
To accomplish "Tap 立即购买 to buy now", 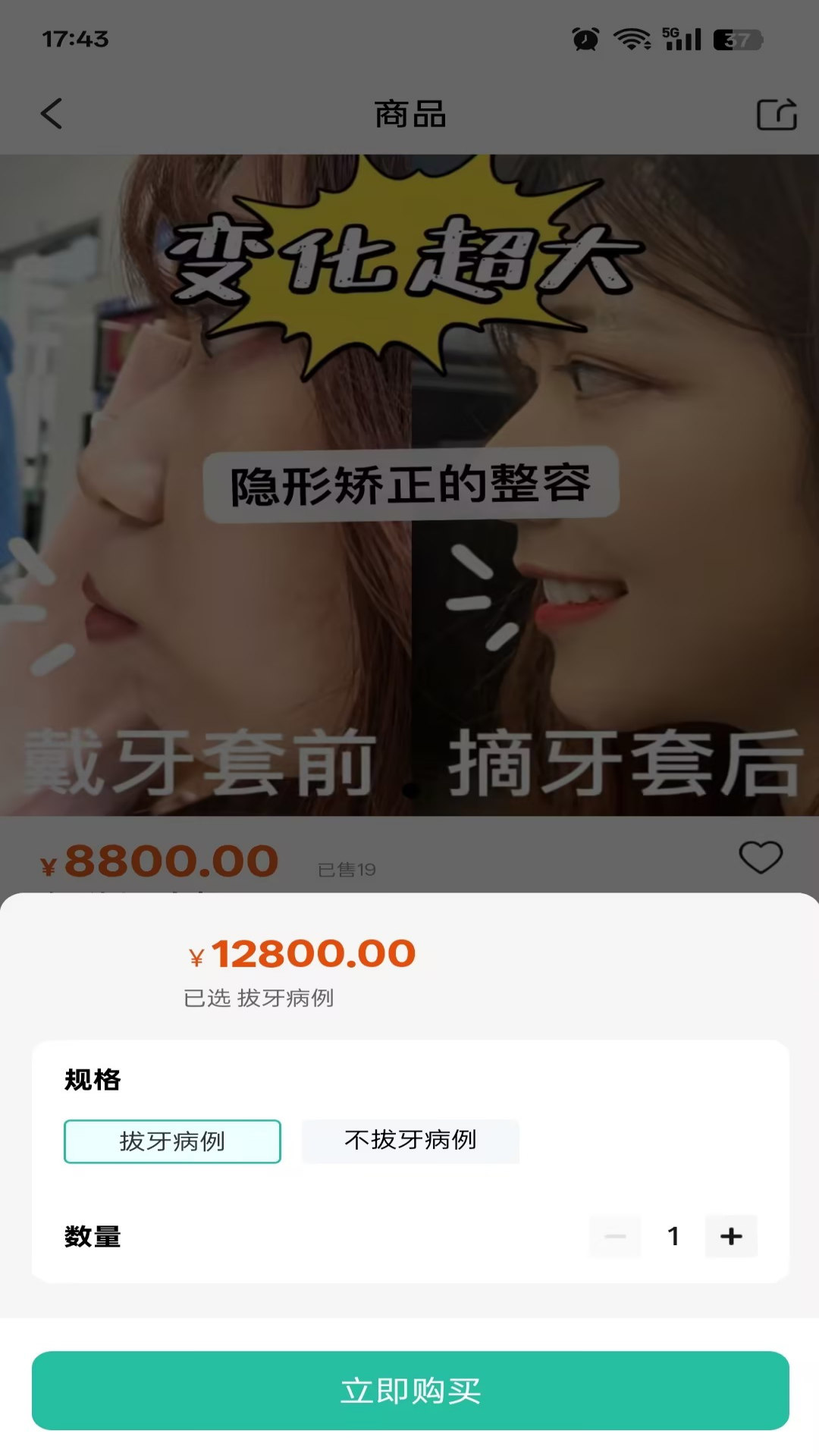I will [x=410, y=1391].
